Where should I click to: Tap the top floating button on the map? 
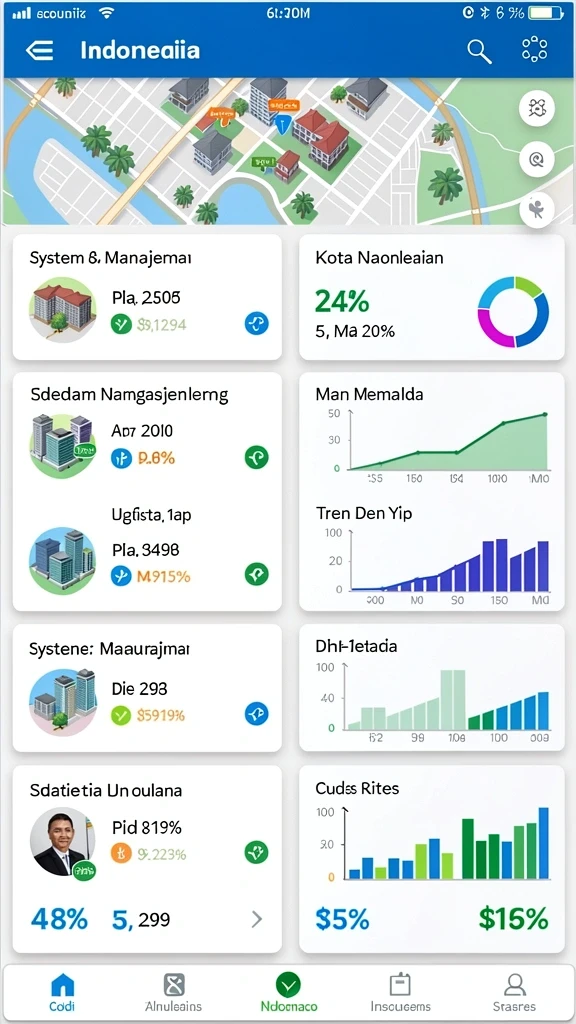click(537, 108)
